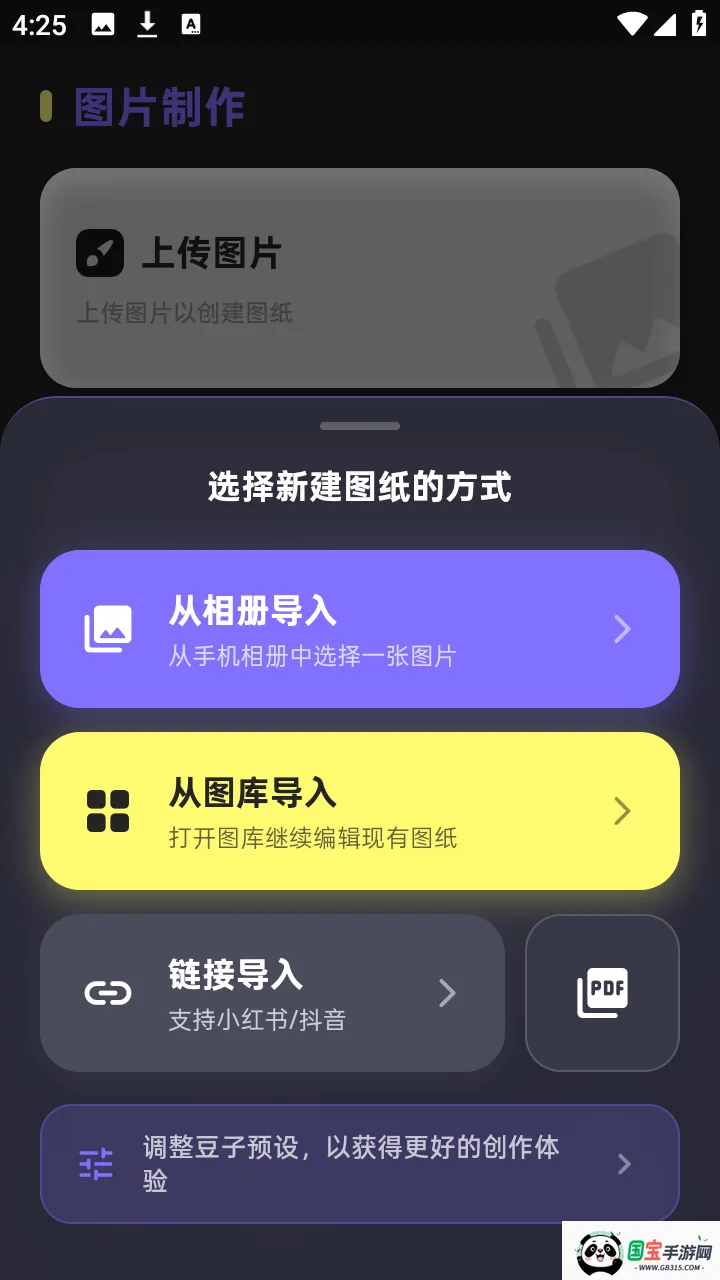This screenshot has height=1280, width=720.
Task: Tap the bottom sheet drag handle
Action: (x=360, y=426)
